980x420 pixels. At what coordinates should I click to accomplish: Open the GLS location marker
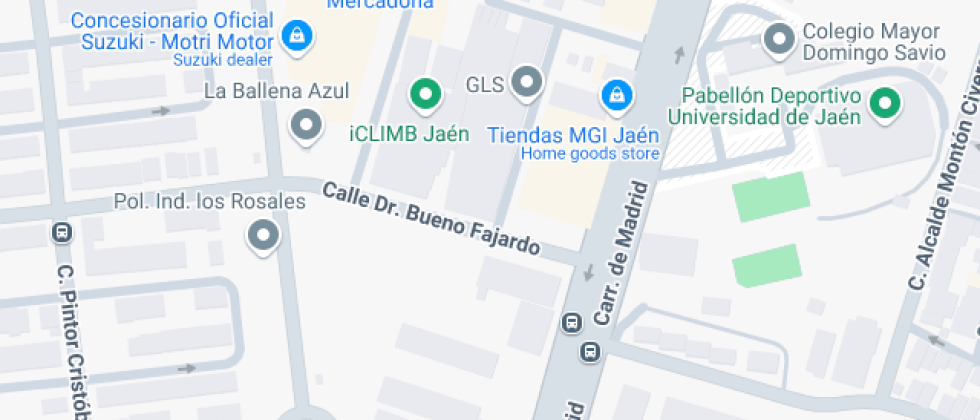coord(526,81)
